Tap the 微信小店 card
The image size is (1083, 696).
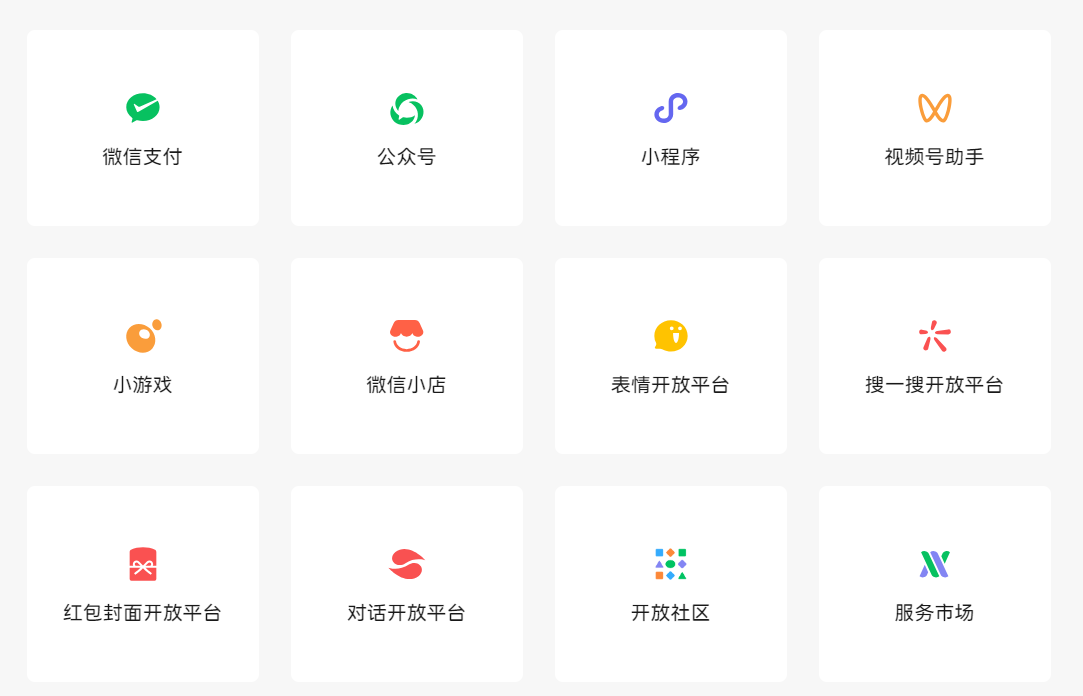407,356
